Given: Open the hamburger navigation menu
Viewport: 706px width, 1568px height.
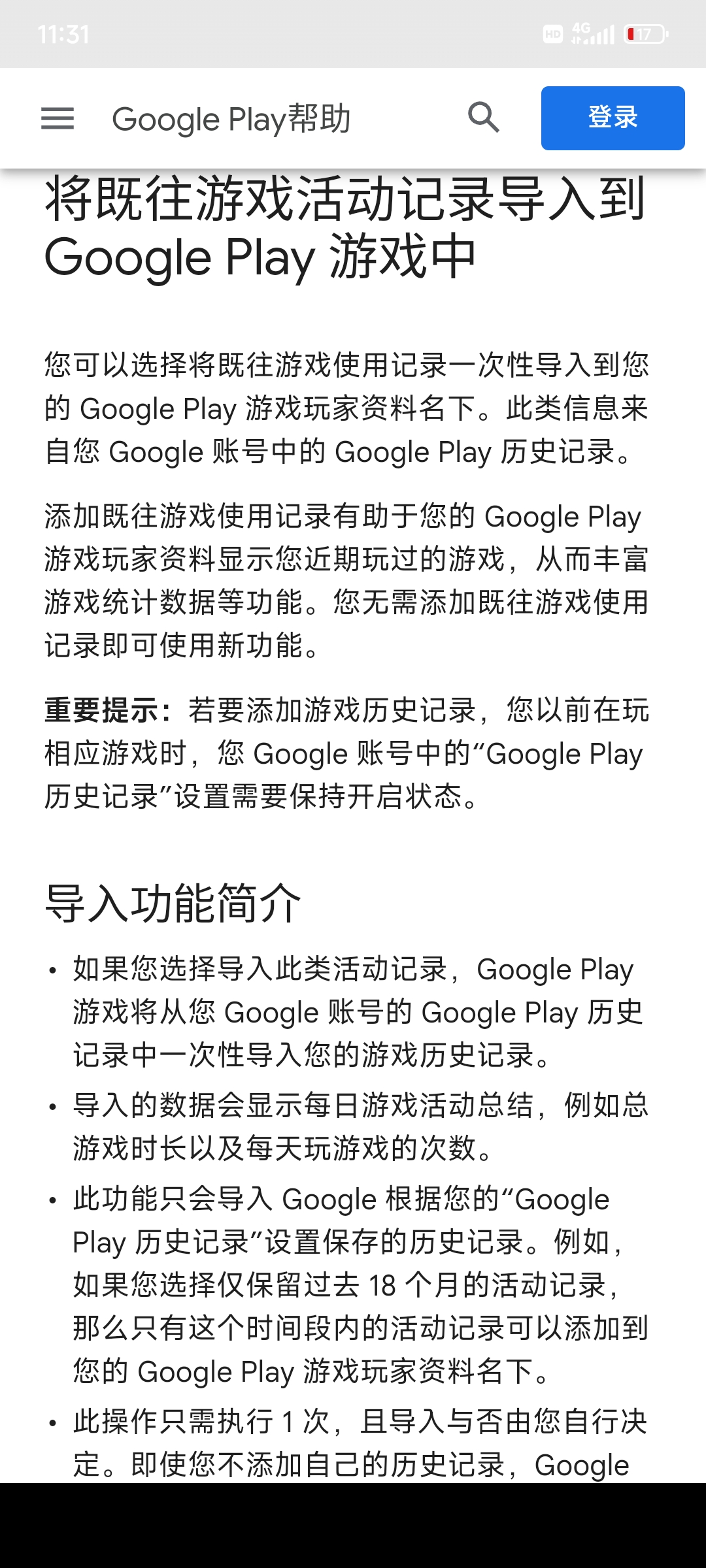Looking at the screenshot, I should [x=58, y=119].
